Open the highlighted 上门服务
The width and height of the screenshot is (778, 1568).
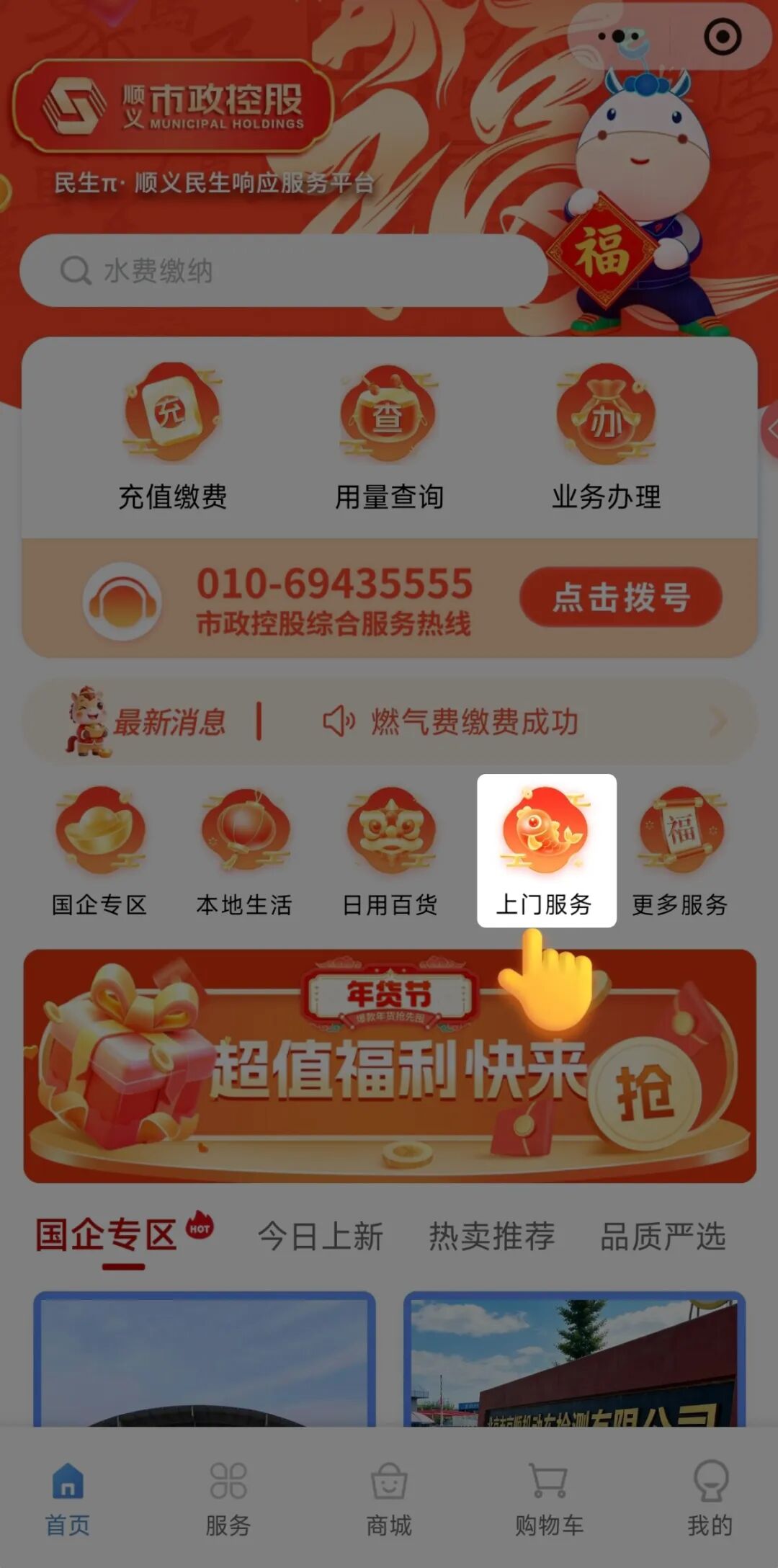pos(545,851)
